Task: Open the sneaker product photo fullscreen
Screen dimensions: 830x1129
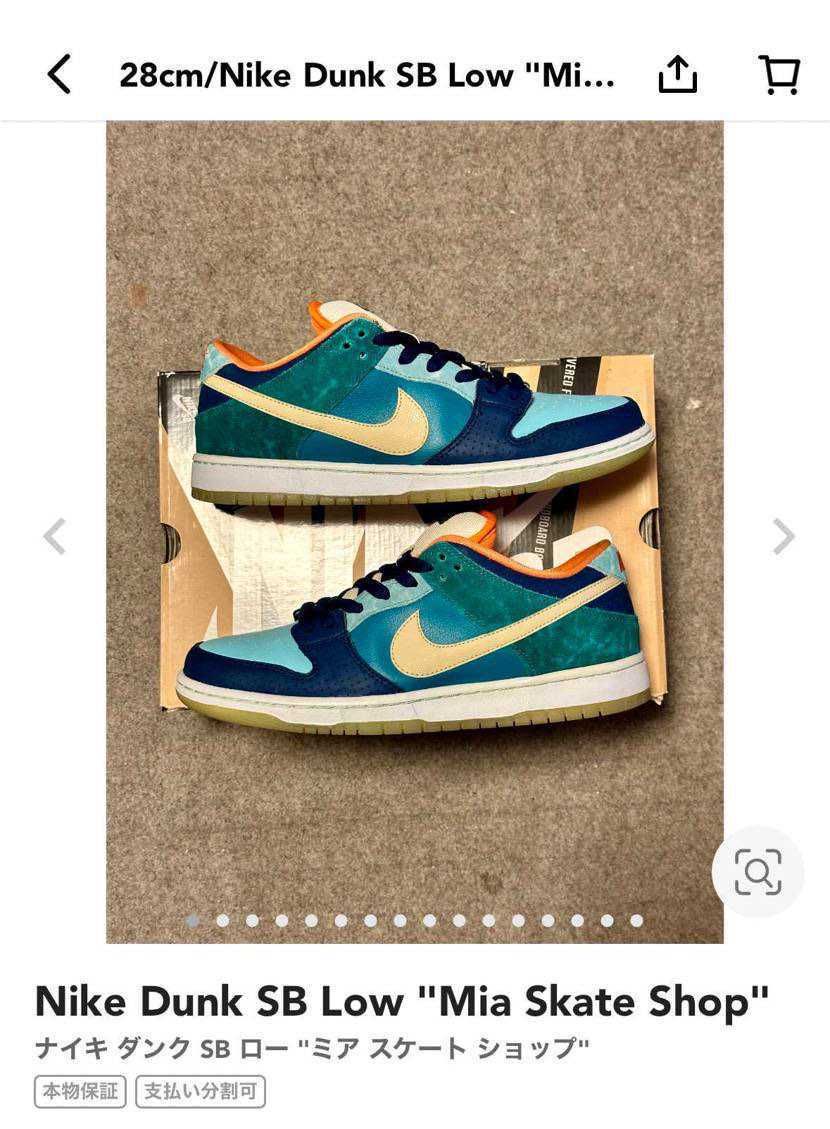Action: 415,532
